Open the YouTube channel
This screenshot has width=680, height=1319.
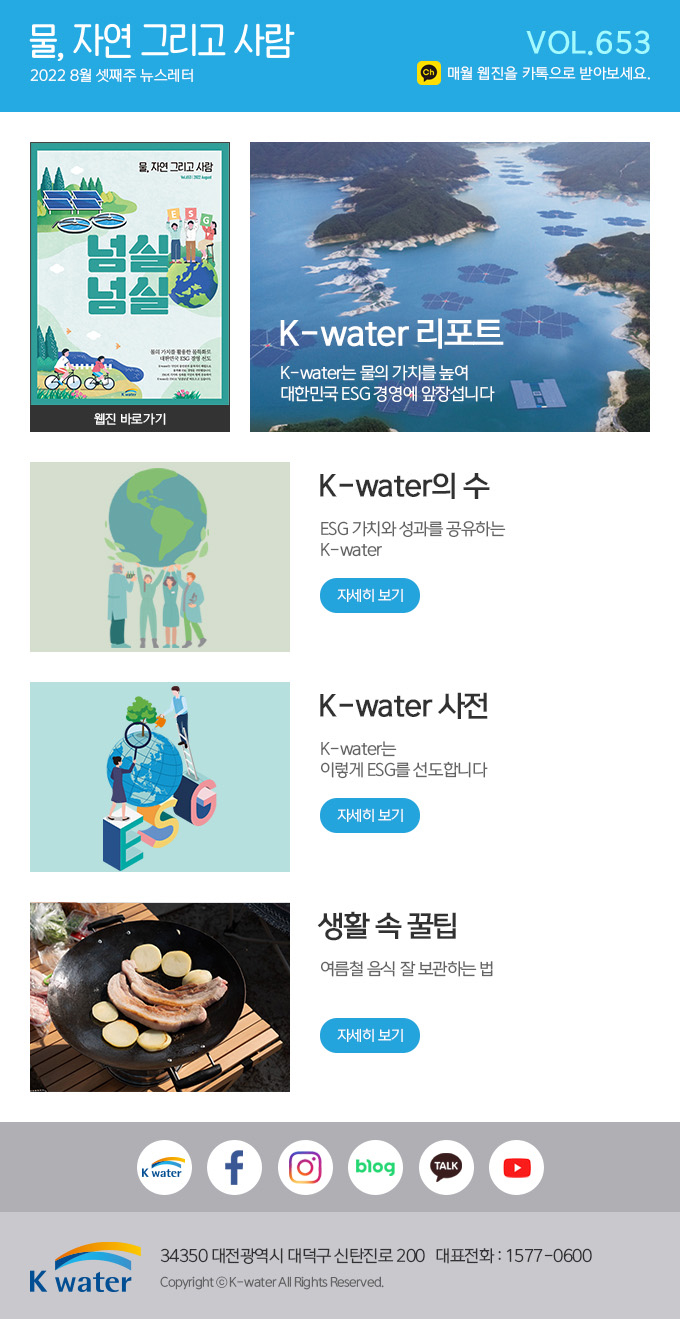click(516, 1167)
